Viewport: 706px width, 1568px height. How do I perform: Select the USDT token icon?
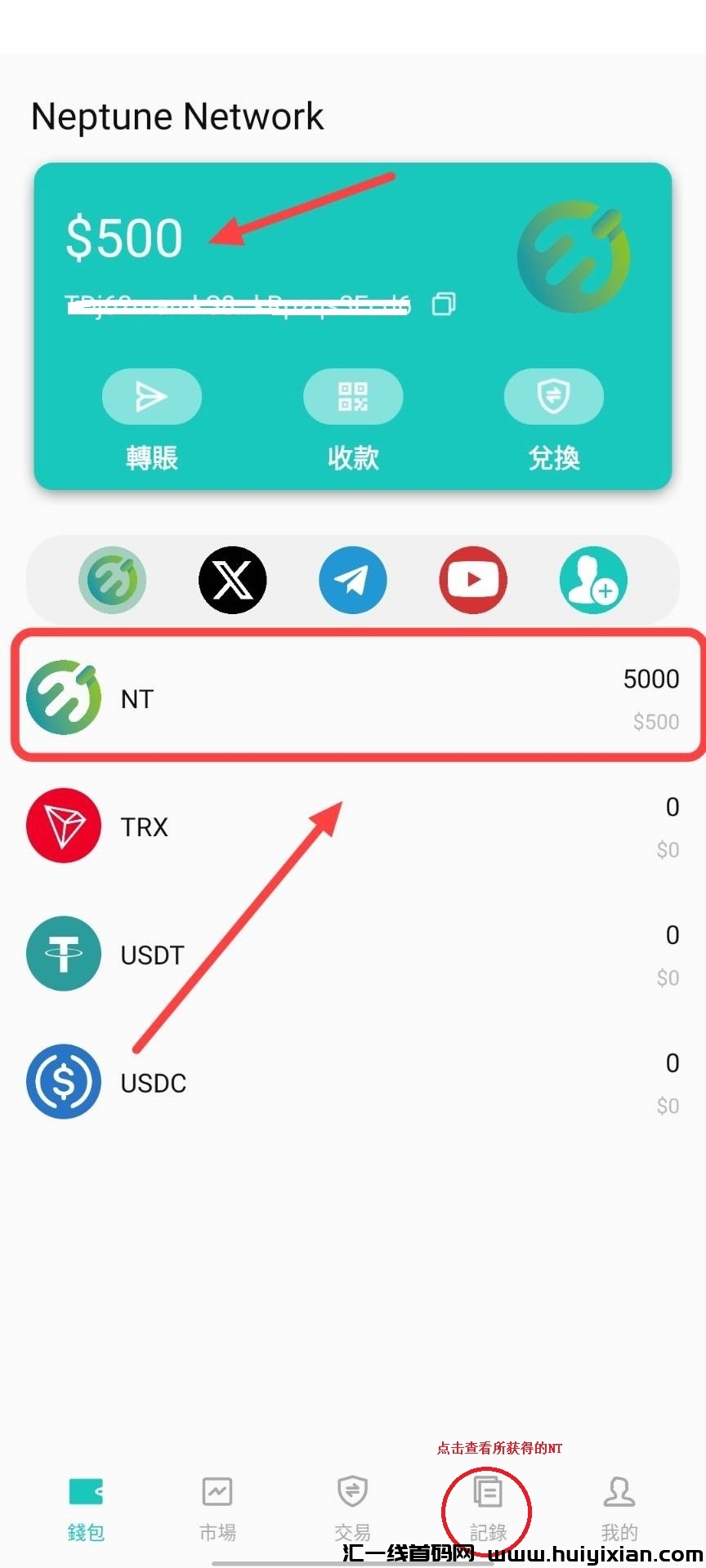(64, 953)
